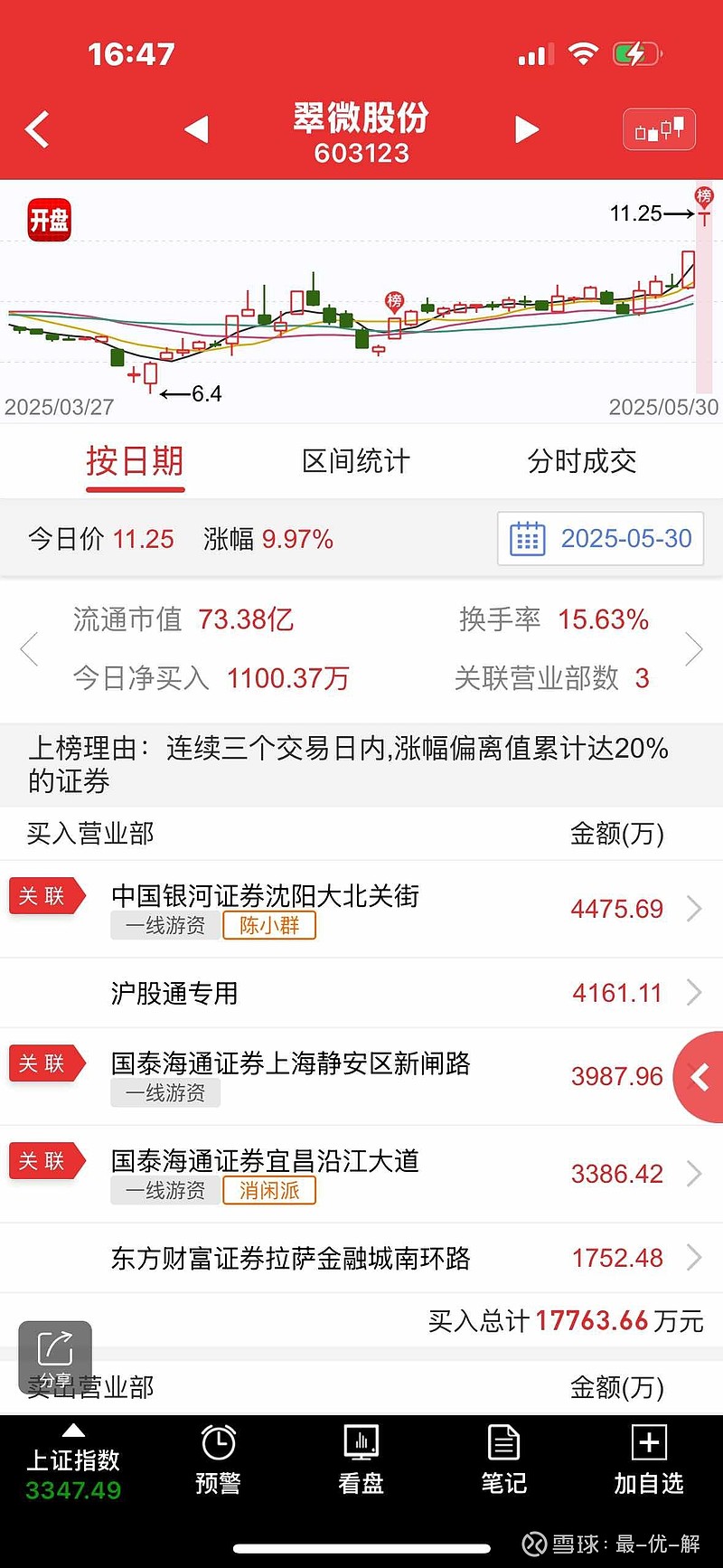Screen dimensions: 723x1568
Task: Select the previous stock with the left triangle
Action: pyautogui.click(x=197, y=129)
